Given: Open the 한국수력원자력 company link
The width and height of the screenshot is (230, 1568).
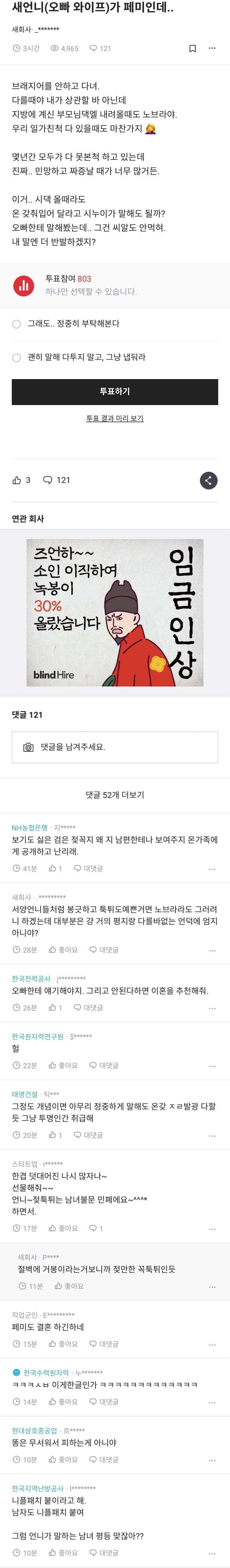Looking at the screenshot, I should coord(46,1373).
